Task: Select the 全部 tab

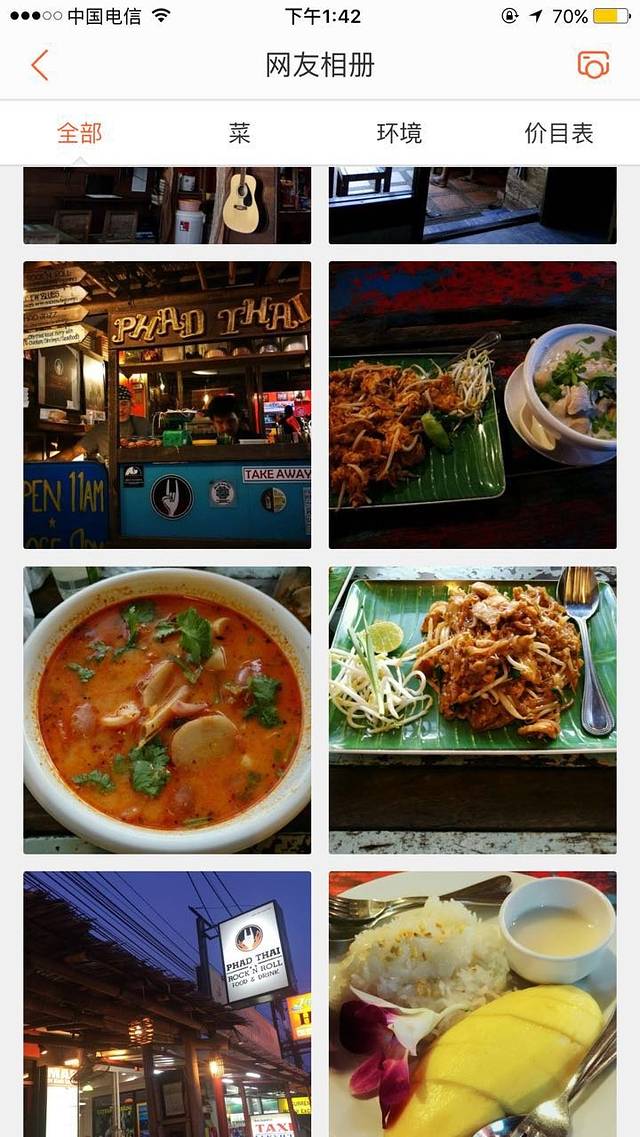Action: (79, 133)
